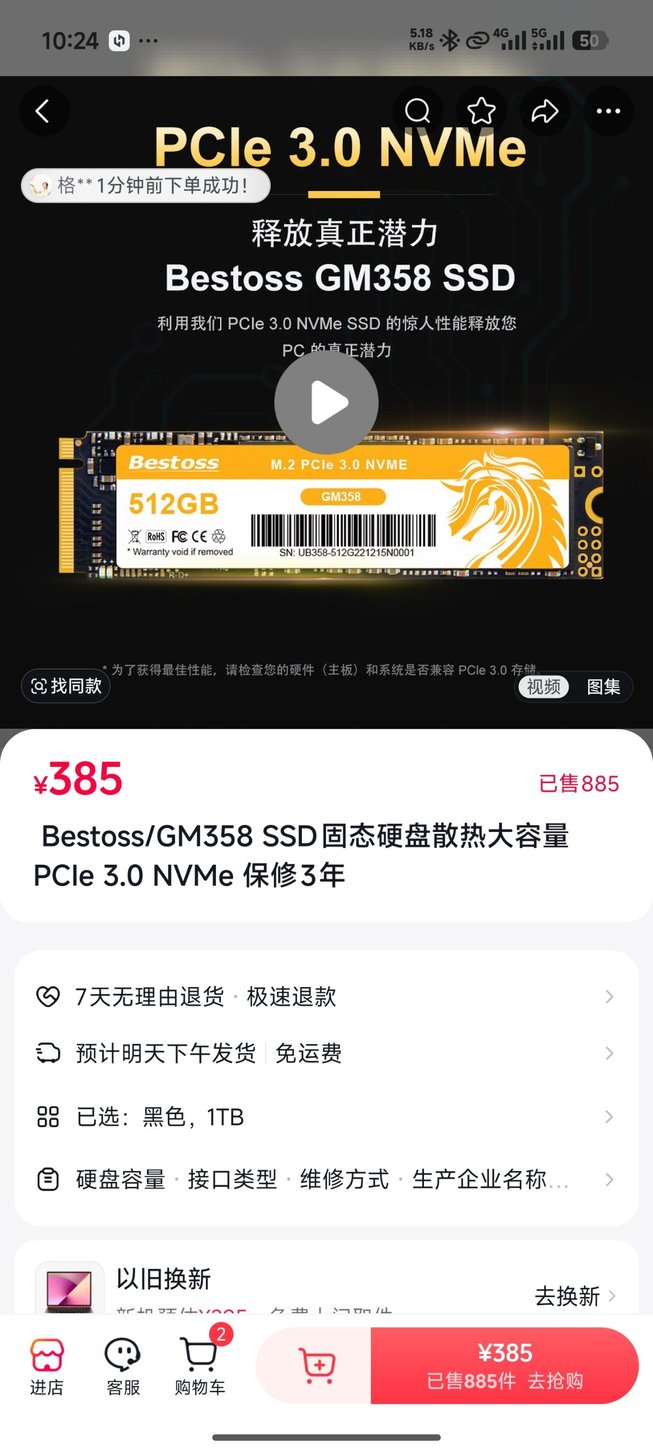Image resolution: width=653 pixels, height=1450 pixels.
Task: Open the 硬盘容量 product specifications row
Action: pos(326,1180)
